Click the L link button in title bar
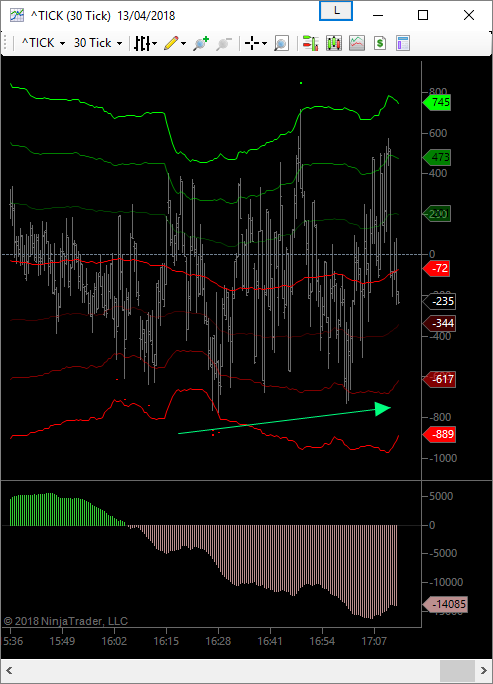The width and height of the screenshot is (493, 684). tap(336, 11)
